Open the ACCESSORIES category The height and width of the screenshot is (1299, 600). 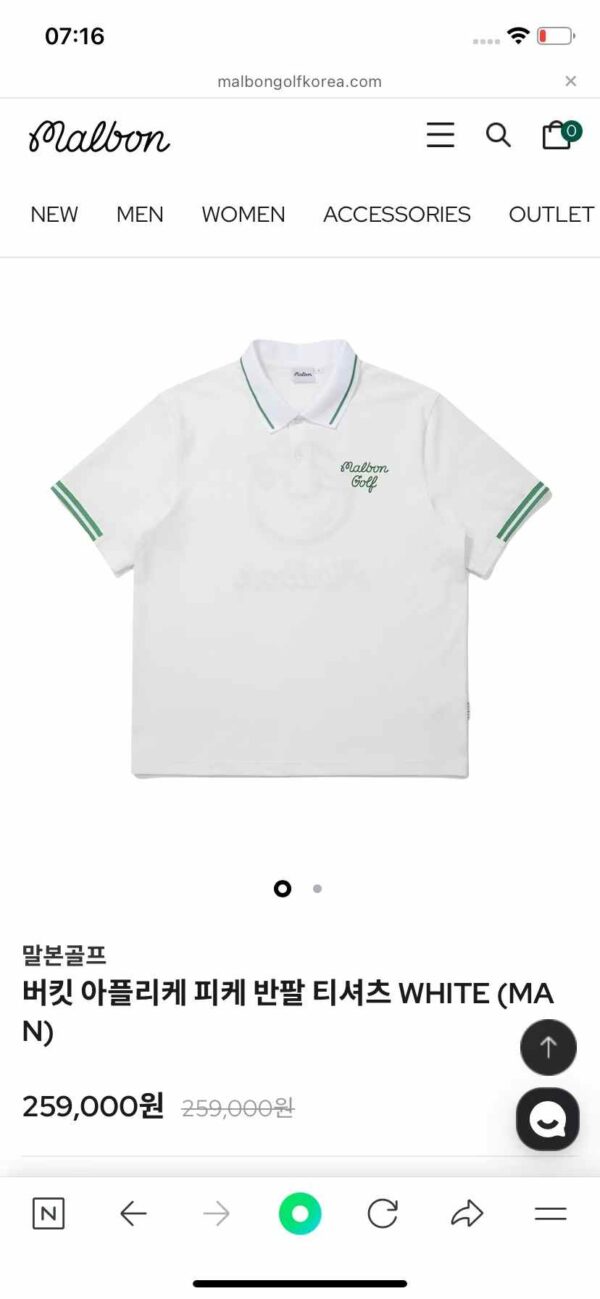point(396,214)
